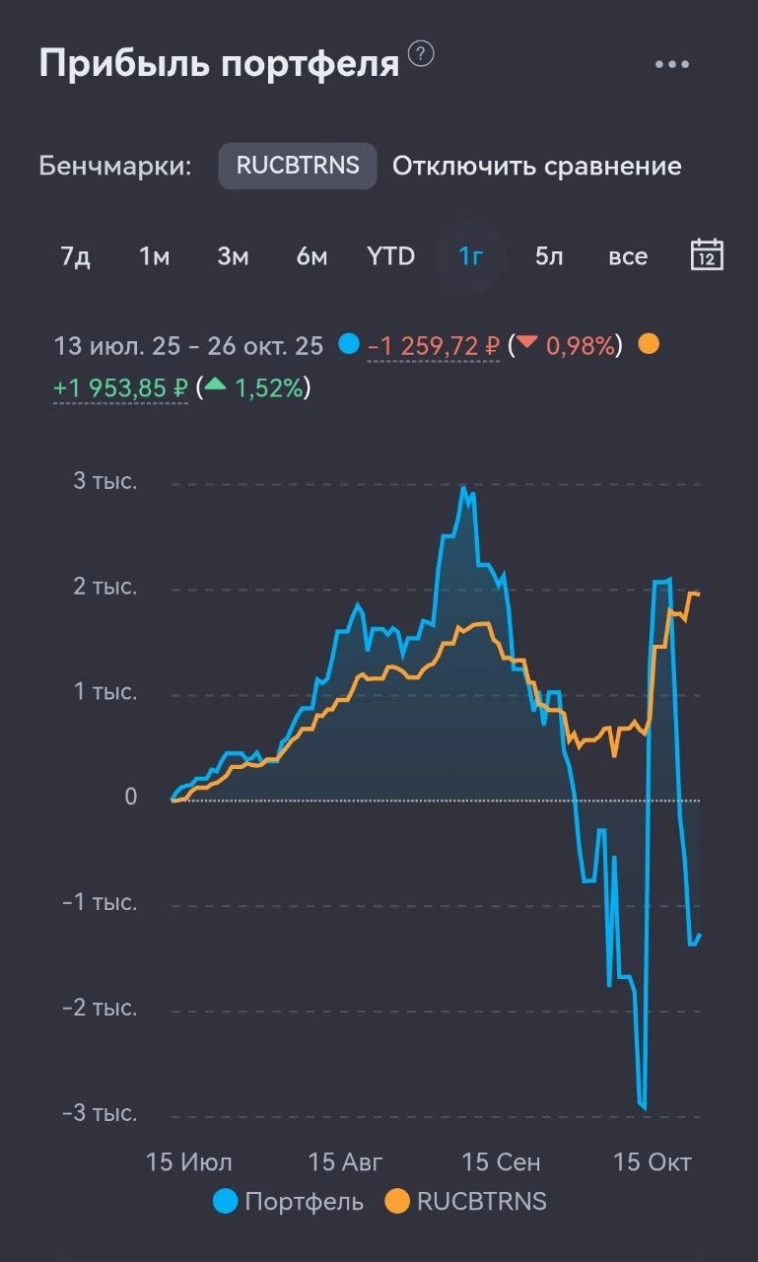The width and height of the screenshot is (758, 1262).
Task: Switch to the 1м period
Action: [154, 256]
